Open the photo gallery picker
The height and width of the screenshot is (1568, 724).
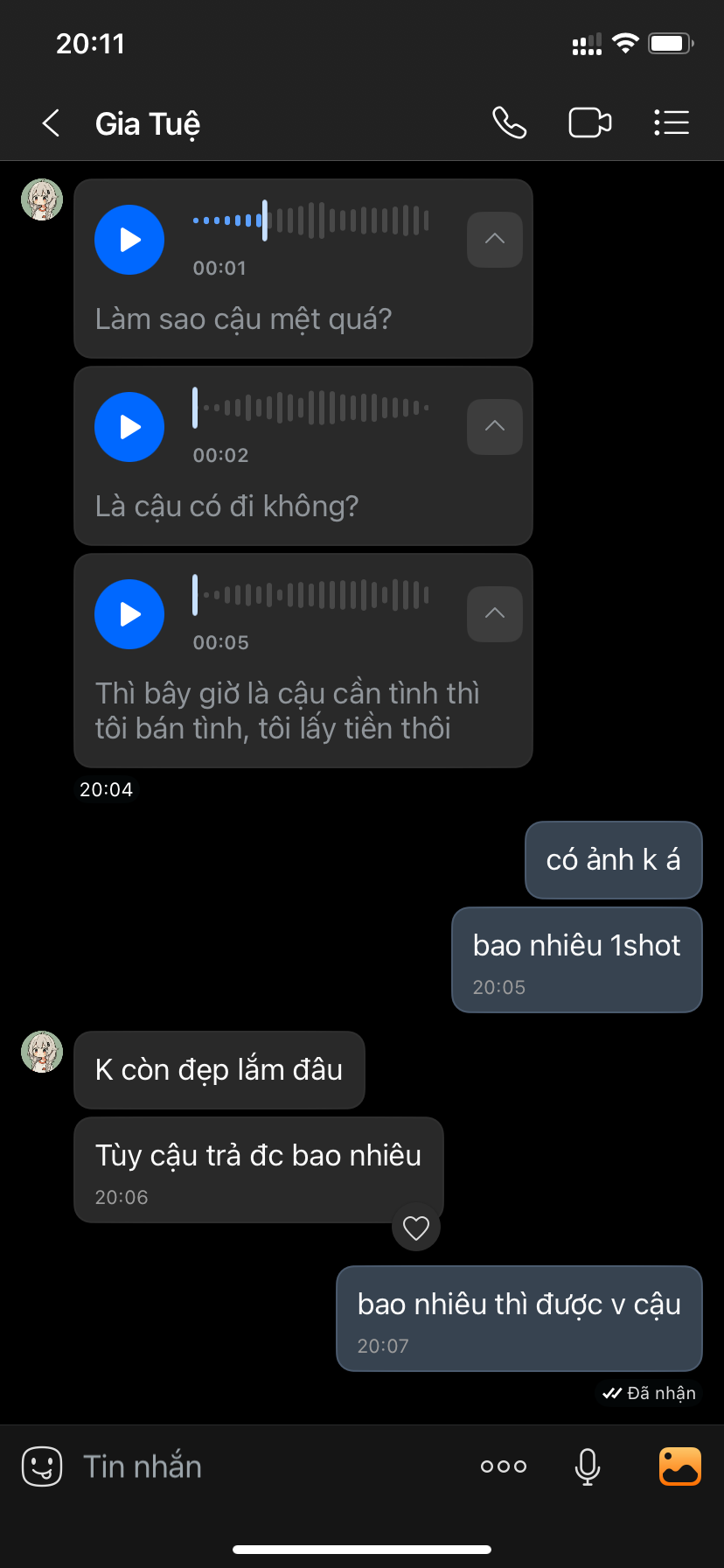pos(679,1466)
